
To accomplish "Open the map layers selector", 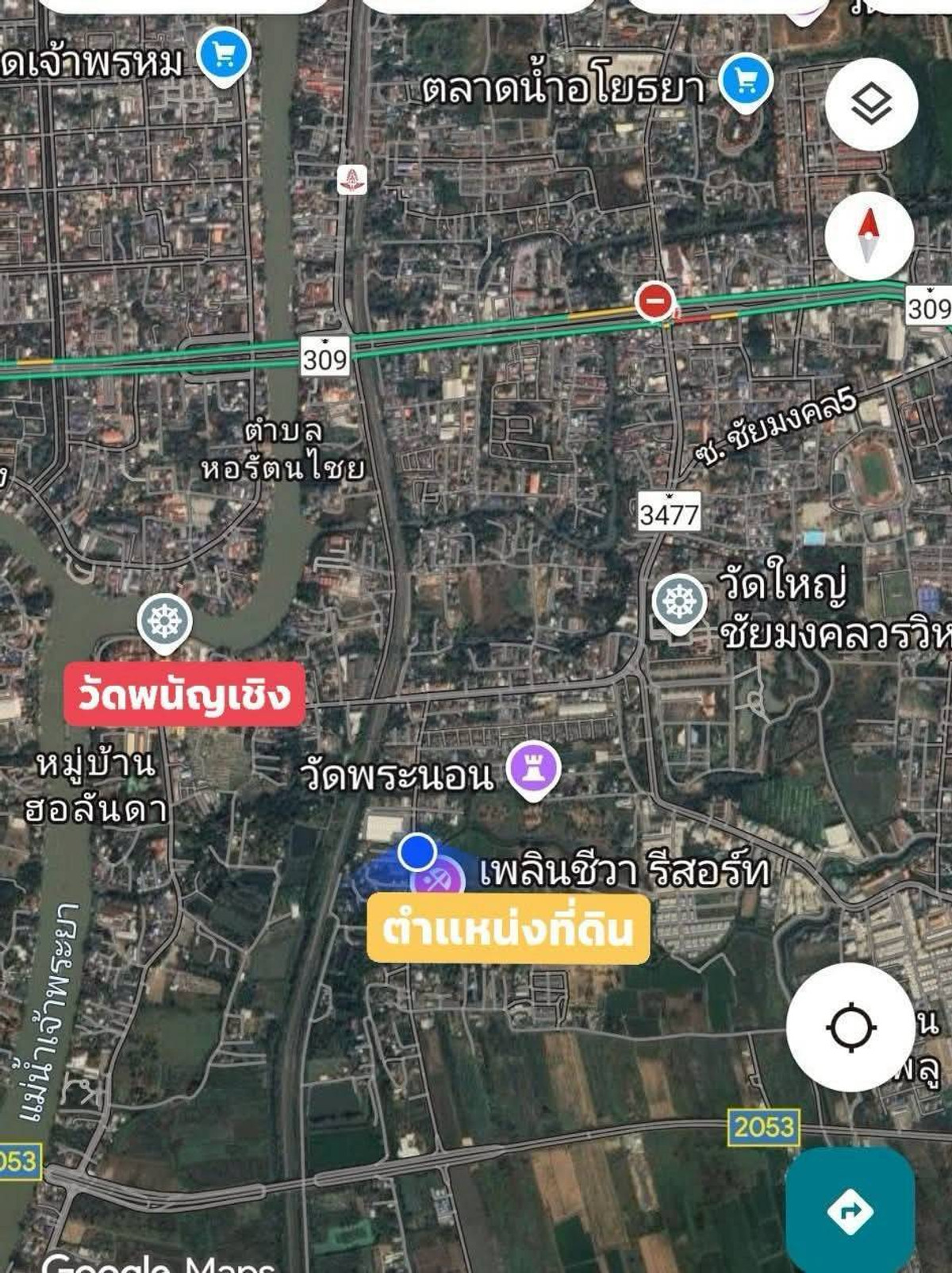I will pos(871,105).
